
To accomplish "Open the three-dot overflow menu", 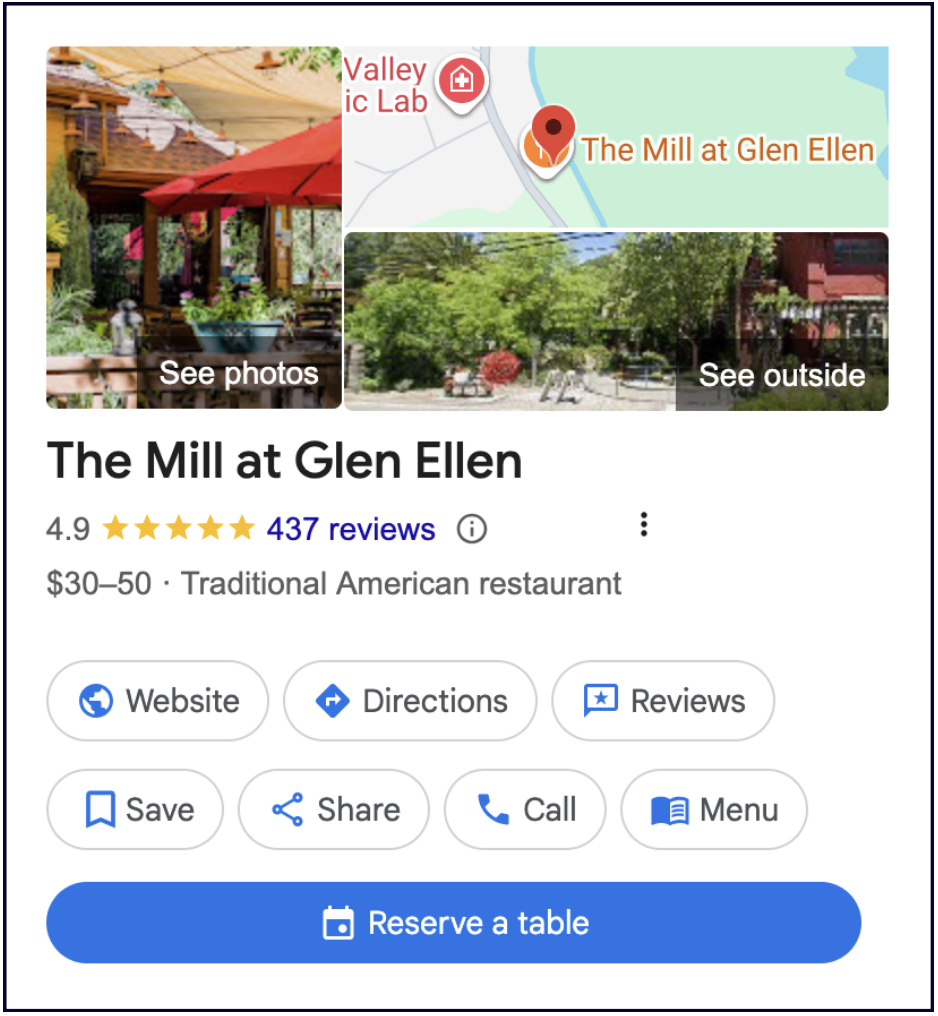I will (x=644, y=525).
